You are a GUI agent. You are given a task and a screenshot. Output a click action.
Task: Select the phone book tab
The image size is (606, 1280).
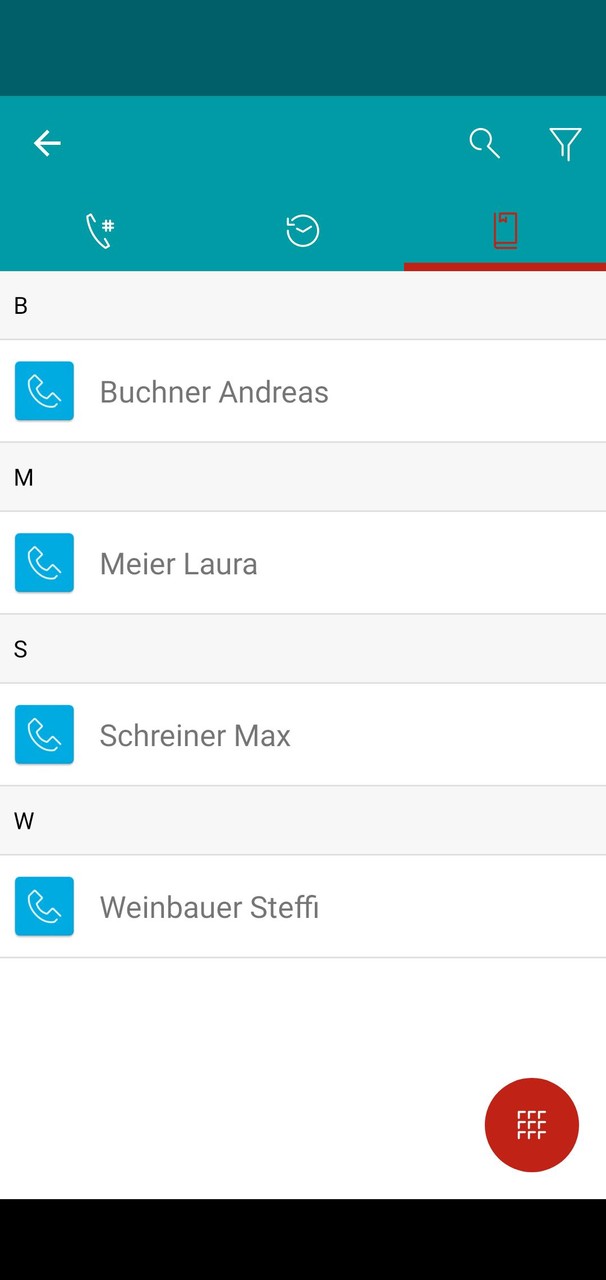coord(505,232)
